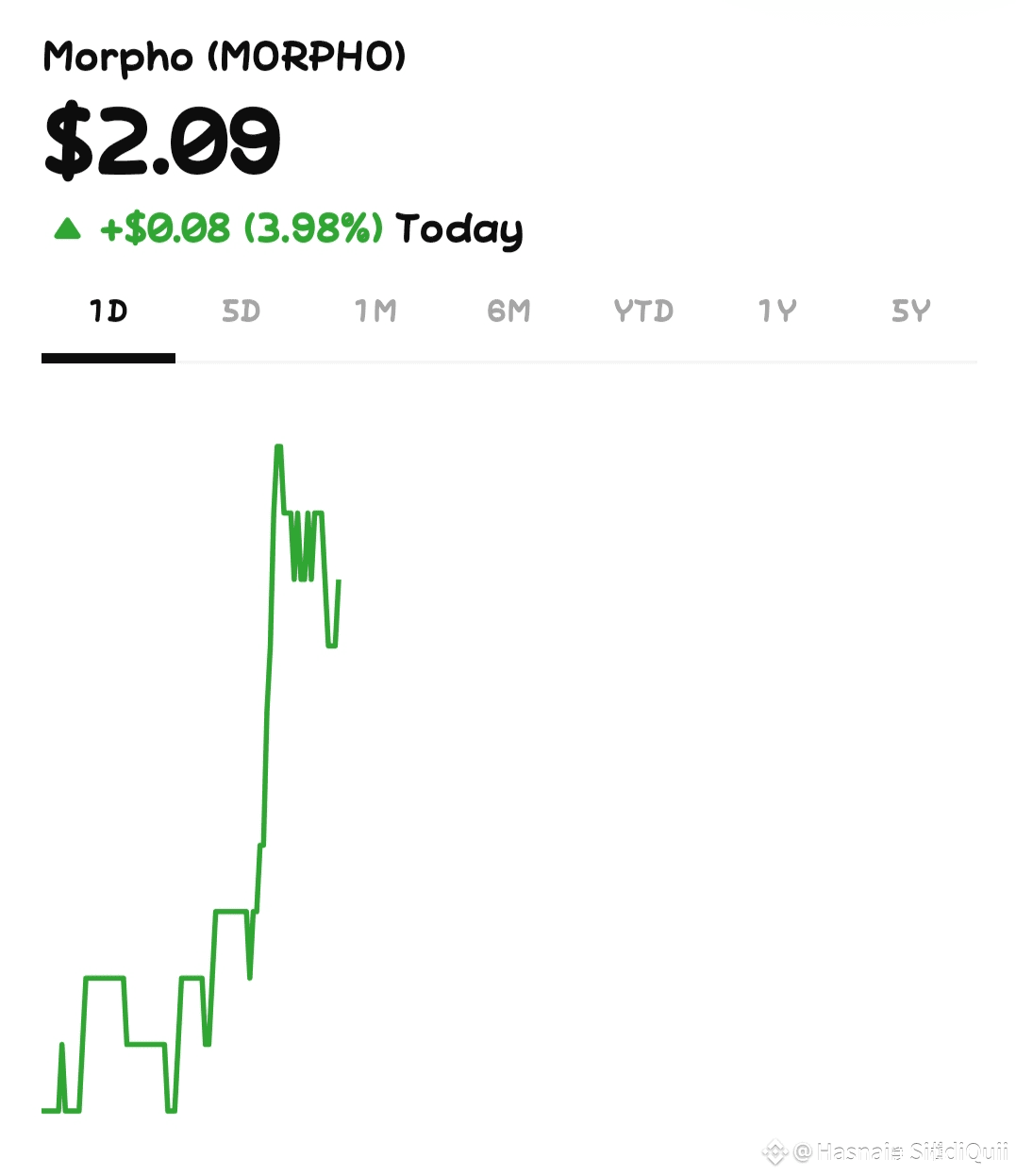View the YTD price chart

pyautogui.click(x=643, y=311)
